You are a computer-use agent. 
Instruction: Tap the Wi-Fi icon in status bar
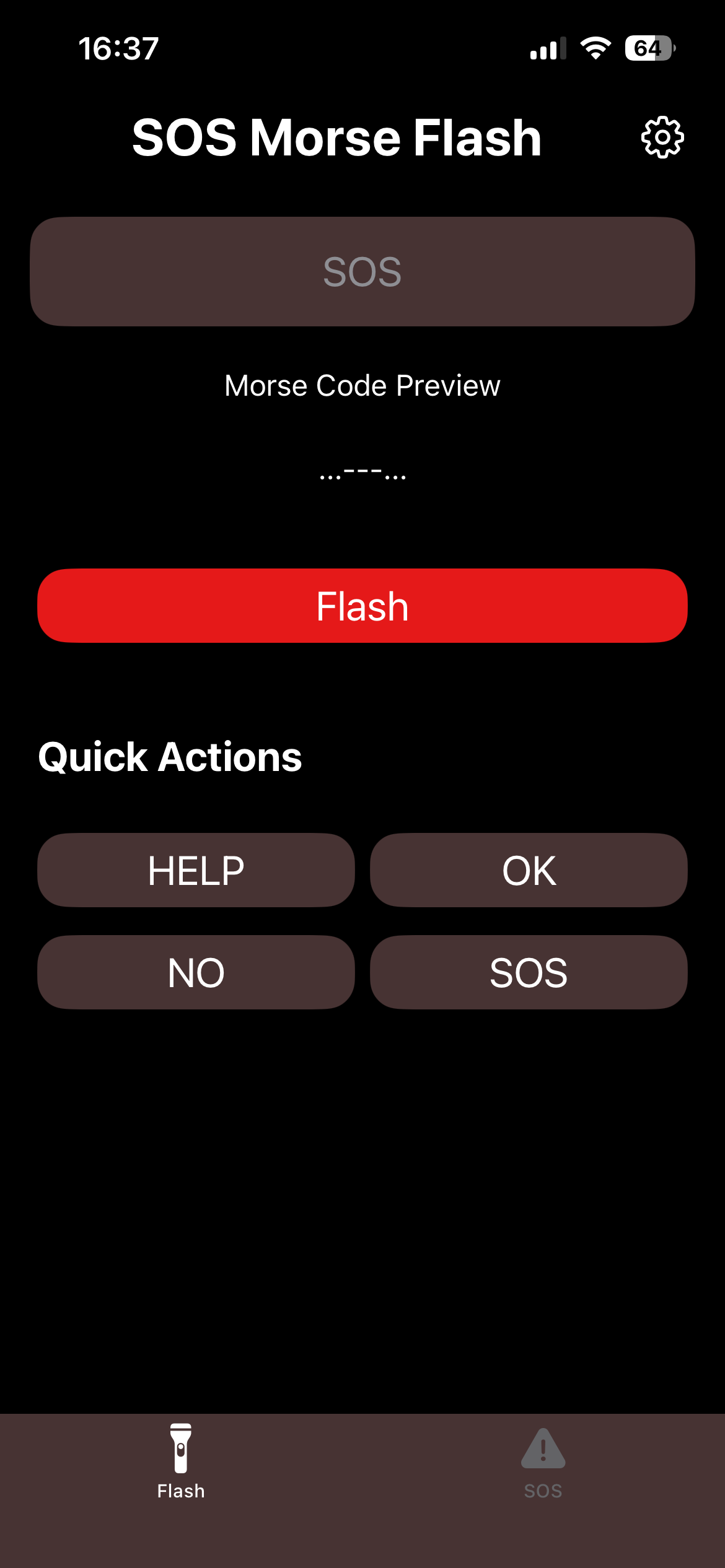coord(594,47)
